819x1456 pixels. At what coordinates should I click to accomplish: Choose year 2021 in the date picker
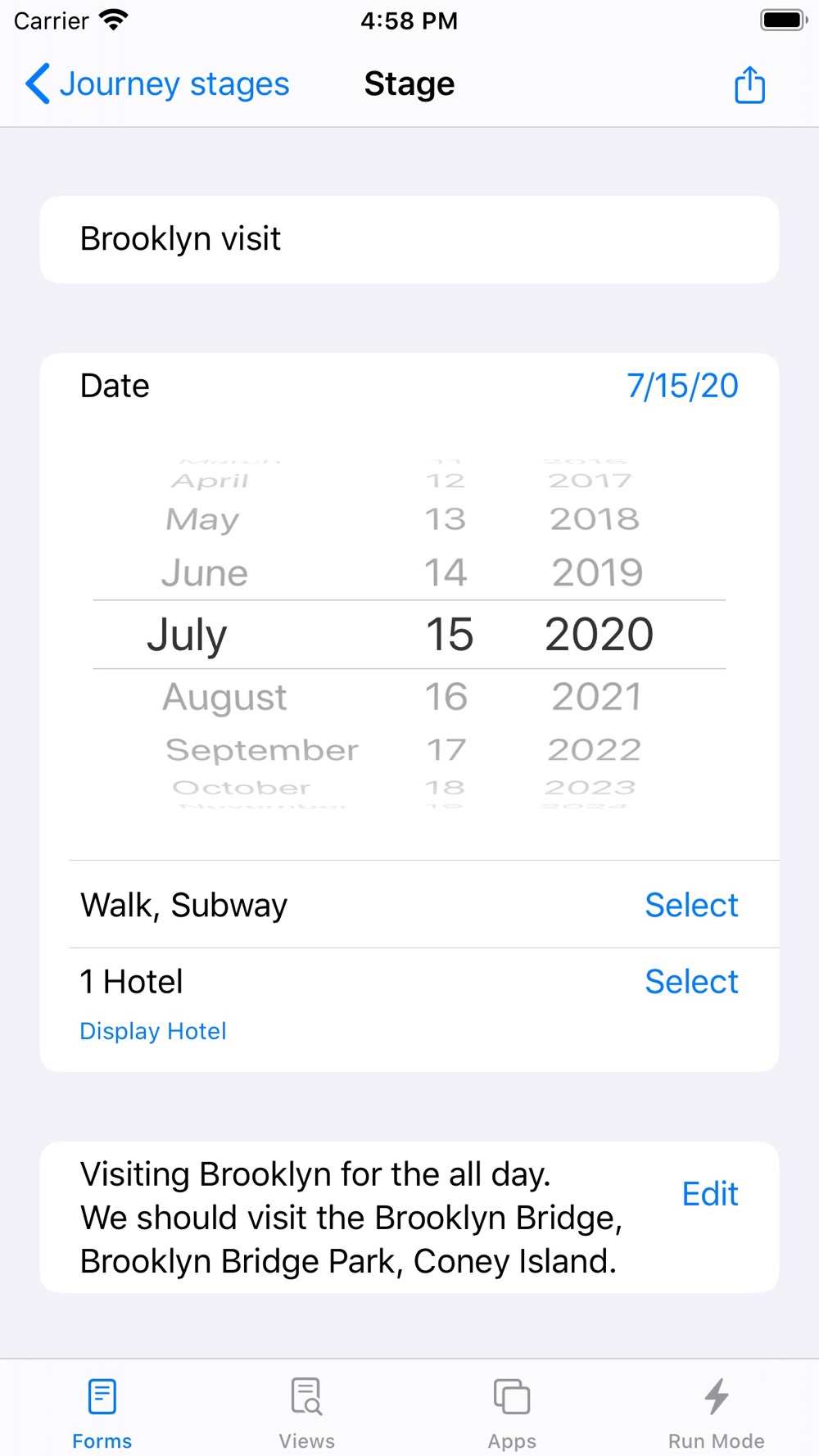596,697
